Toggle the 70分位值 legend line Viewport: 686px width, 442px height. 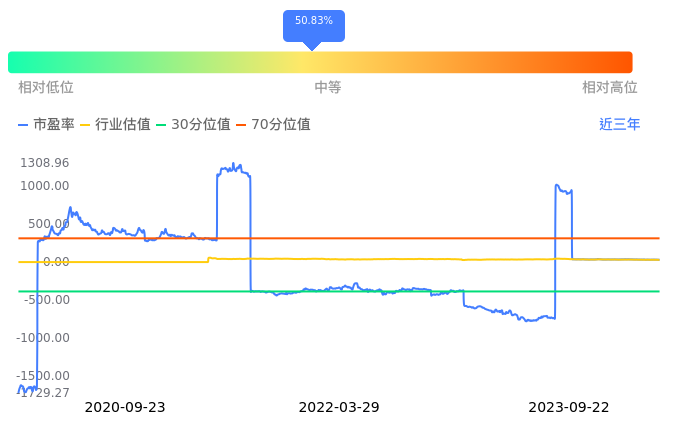273,125
